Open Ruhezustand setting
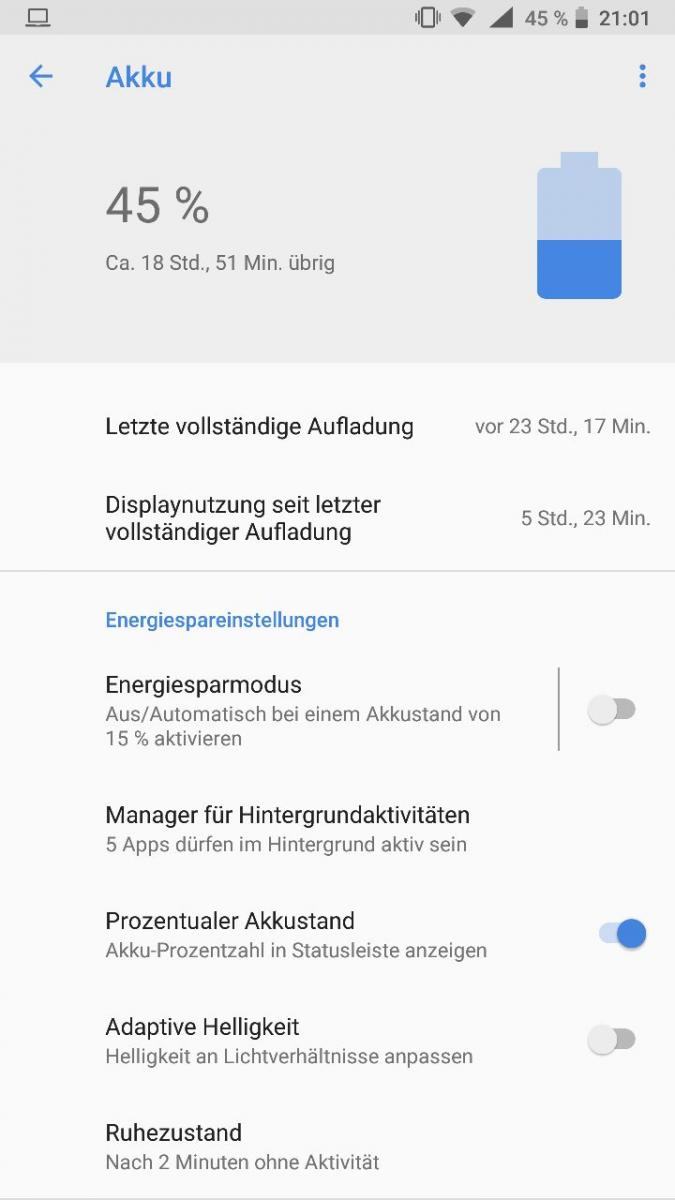The image size is (675, 1200). [x=337, y=1146]
